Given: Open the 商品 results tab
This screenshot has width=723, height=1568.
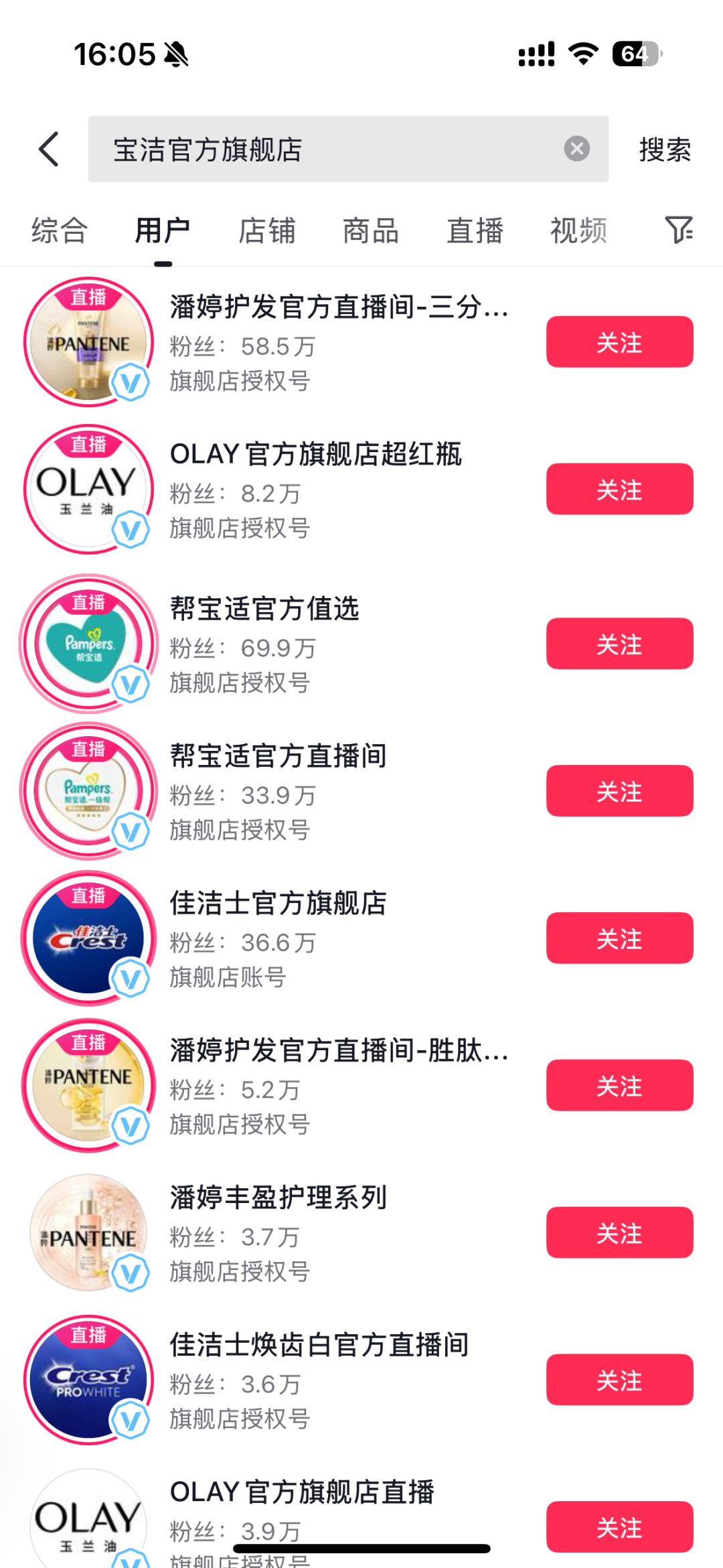Looking at the screenshot, I should (x=370, y=231).
